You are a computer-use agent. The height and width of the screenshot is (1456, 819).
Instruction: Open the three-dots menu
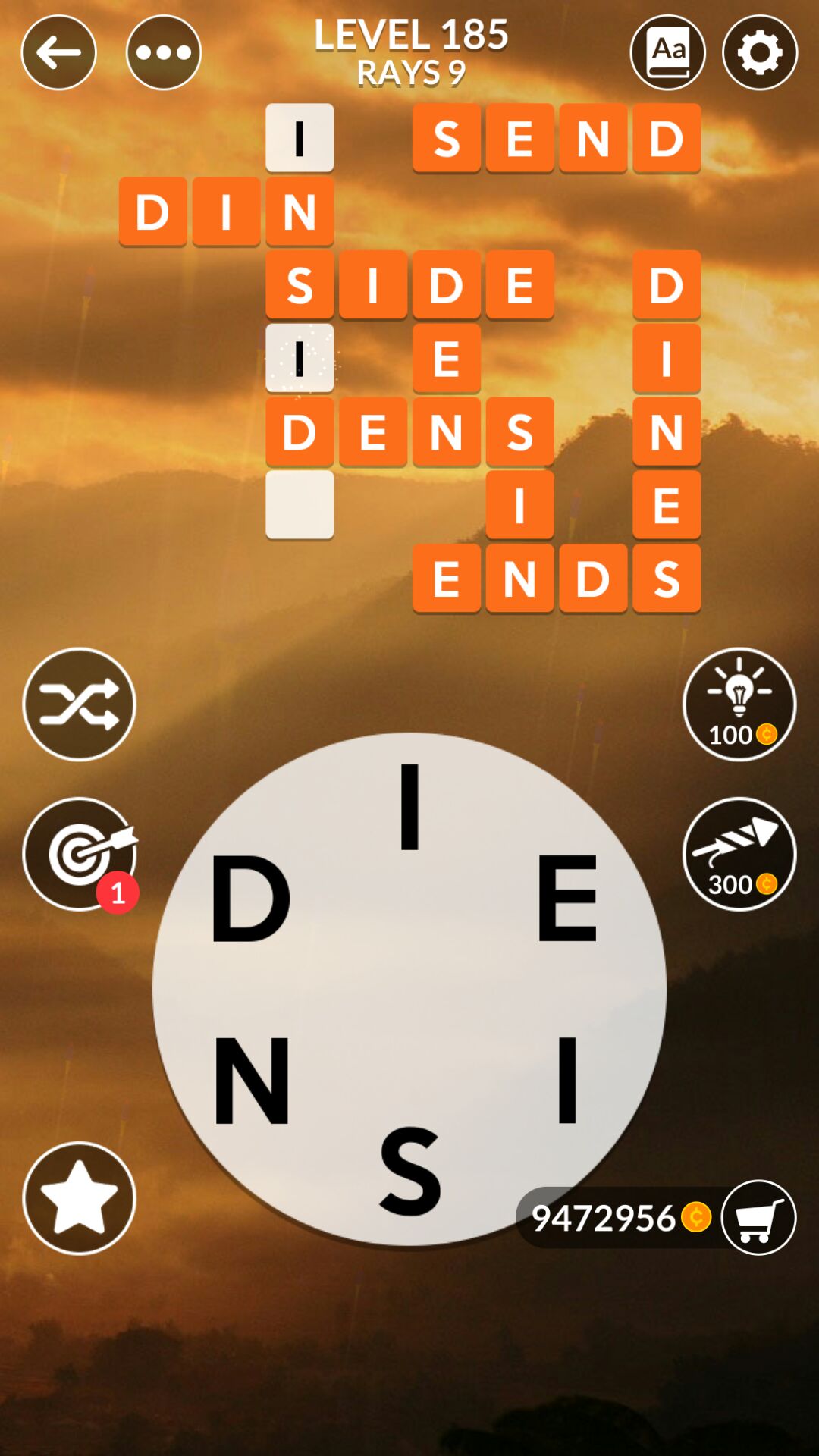pyautogui.click(x=163, y=52)
